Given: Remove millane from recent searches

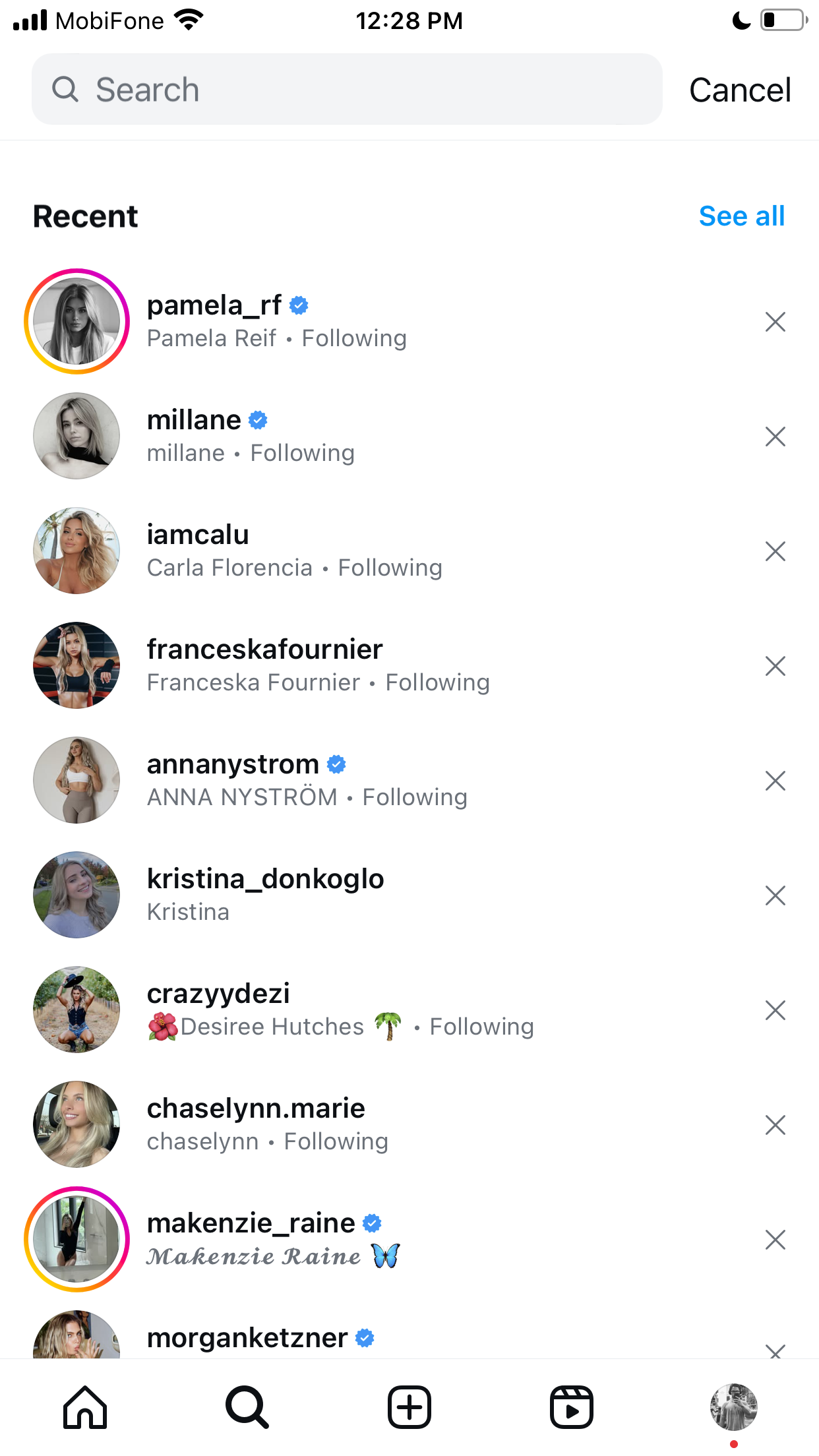Looking at the screenshot, I should 775,436.
